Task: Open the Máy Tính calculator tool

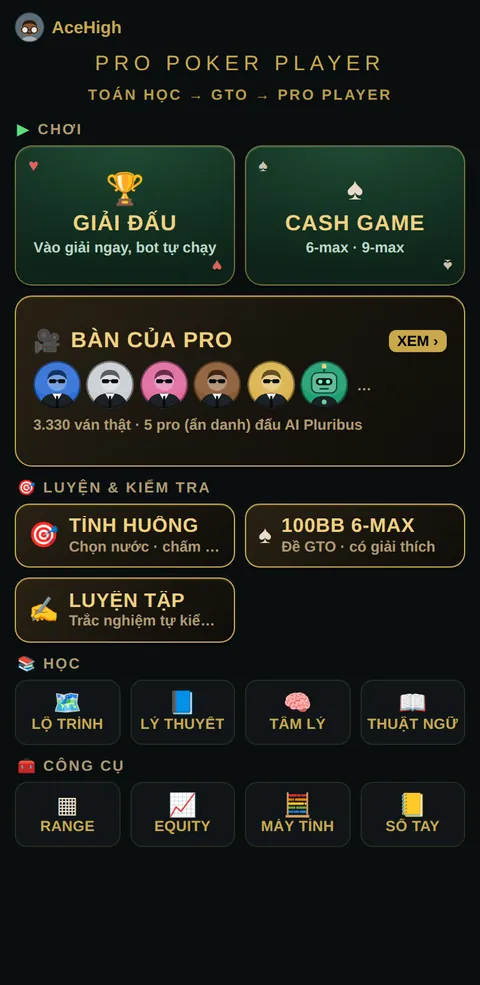Action: [x=297, y=814]
